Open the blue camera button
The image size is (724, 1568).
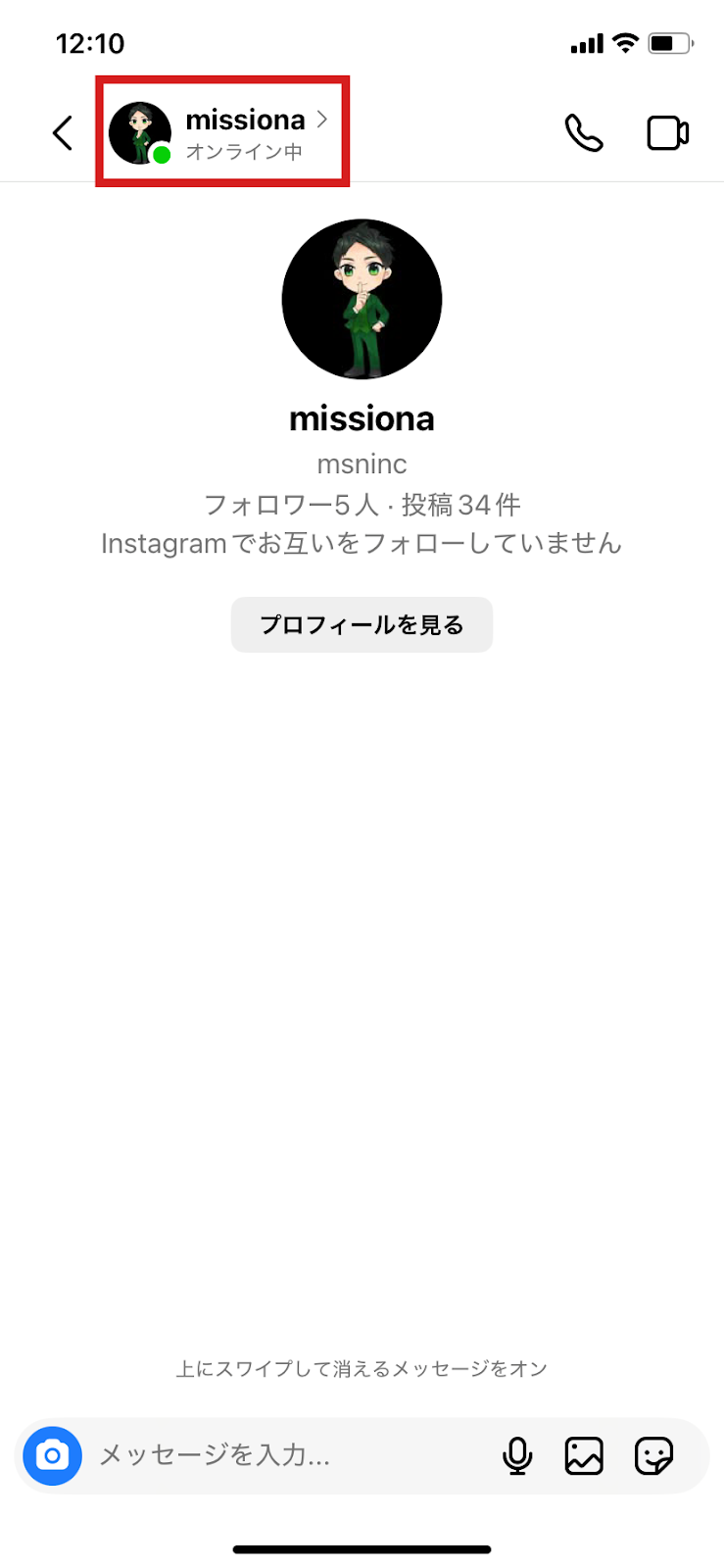coord(53,1455)
